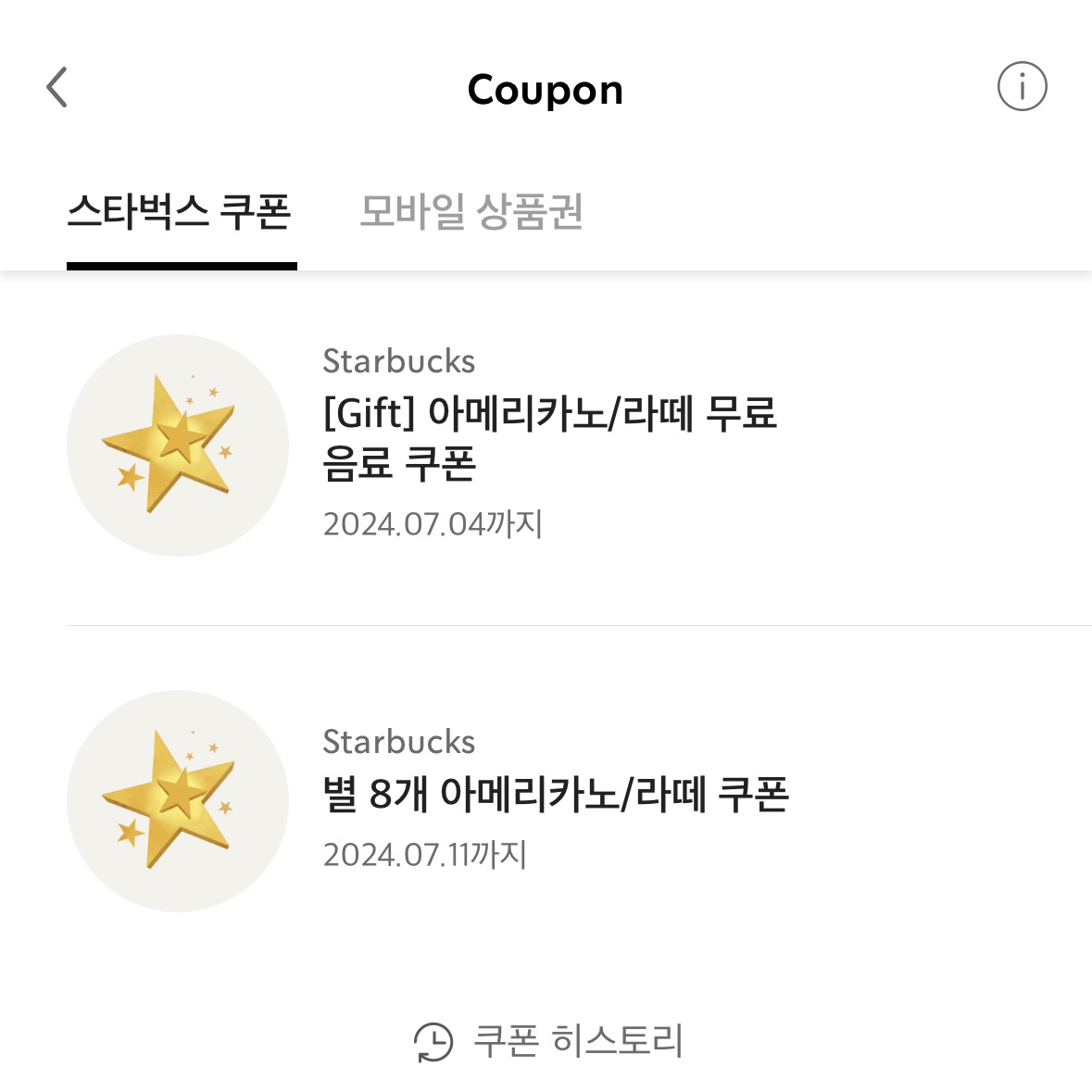Select the 스타벅스 쿠폰 tab
The image size is (1092, 1092).
[x=180, y=213]
